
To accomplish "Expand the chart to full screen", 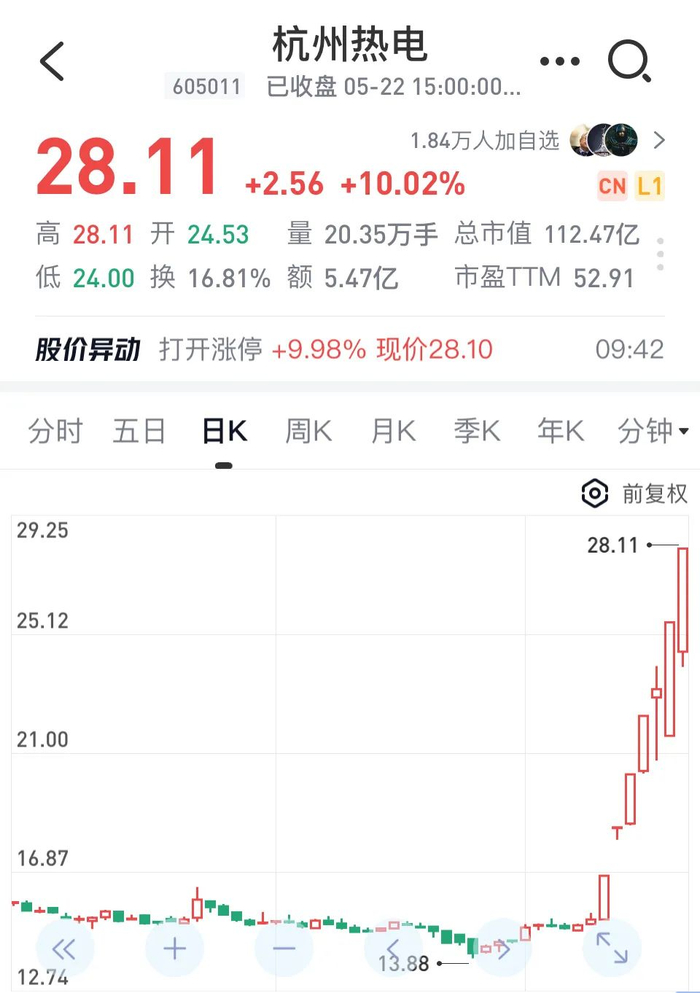I will pos(612,948).
